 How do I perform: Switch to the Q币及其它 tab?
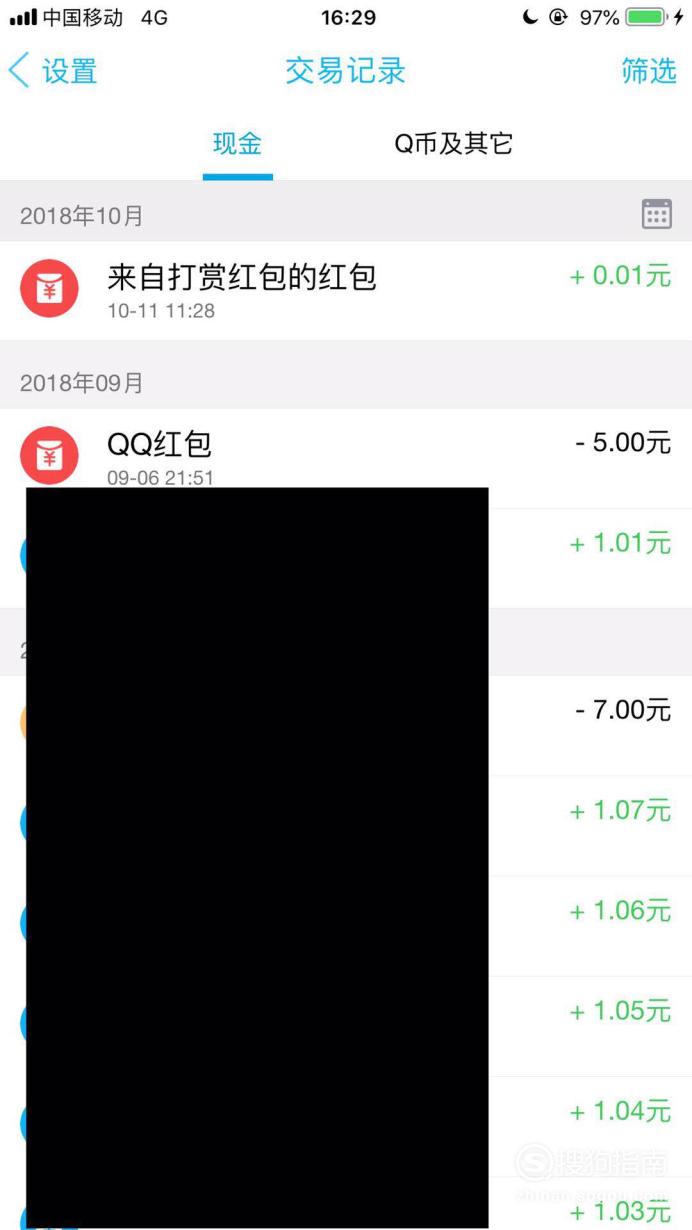(453, 144)
